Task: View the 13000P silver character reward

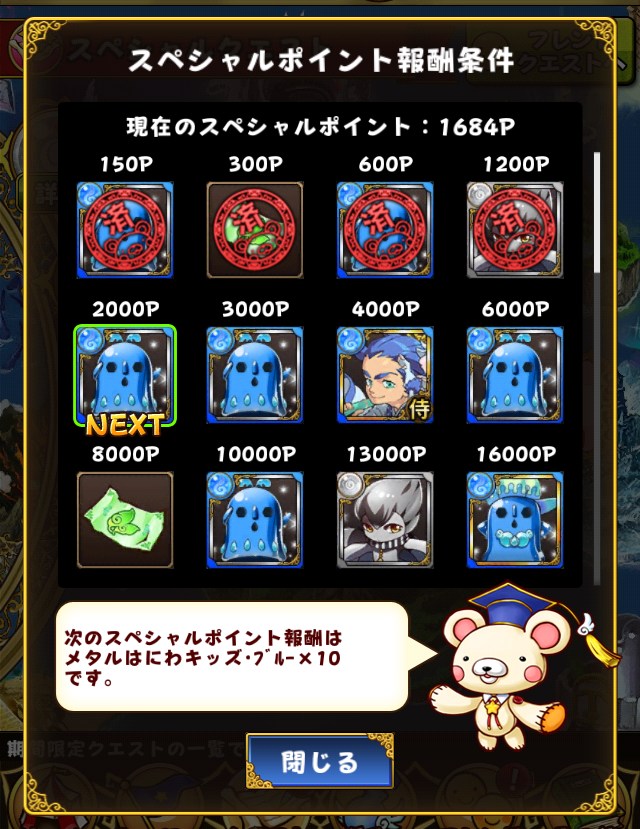Action: coord(385,519)
